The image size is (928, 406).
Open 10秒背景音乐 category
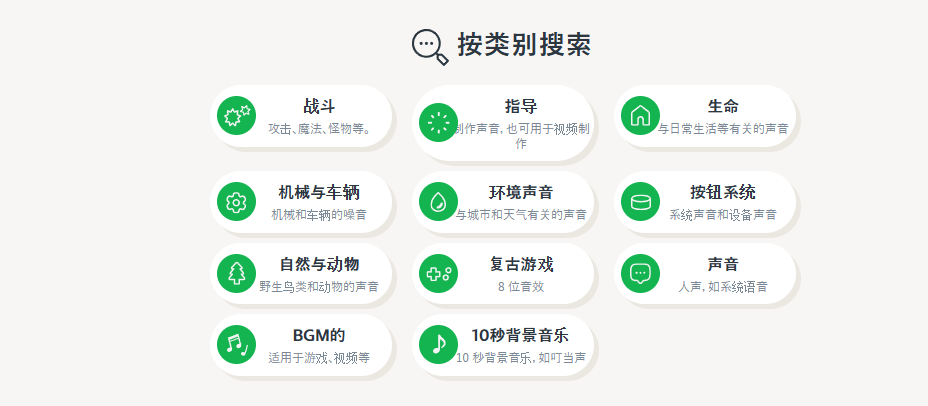coord(504,345)
